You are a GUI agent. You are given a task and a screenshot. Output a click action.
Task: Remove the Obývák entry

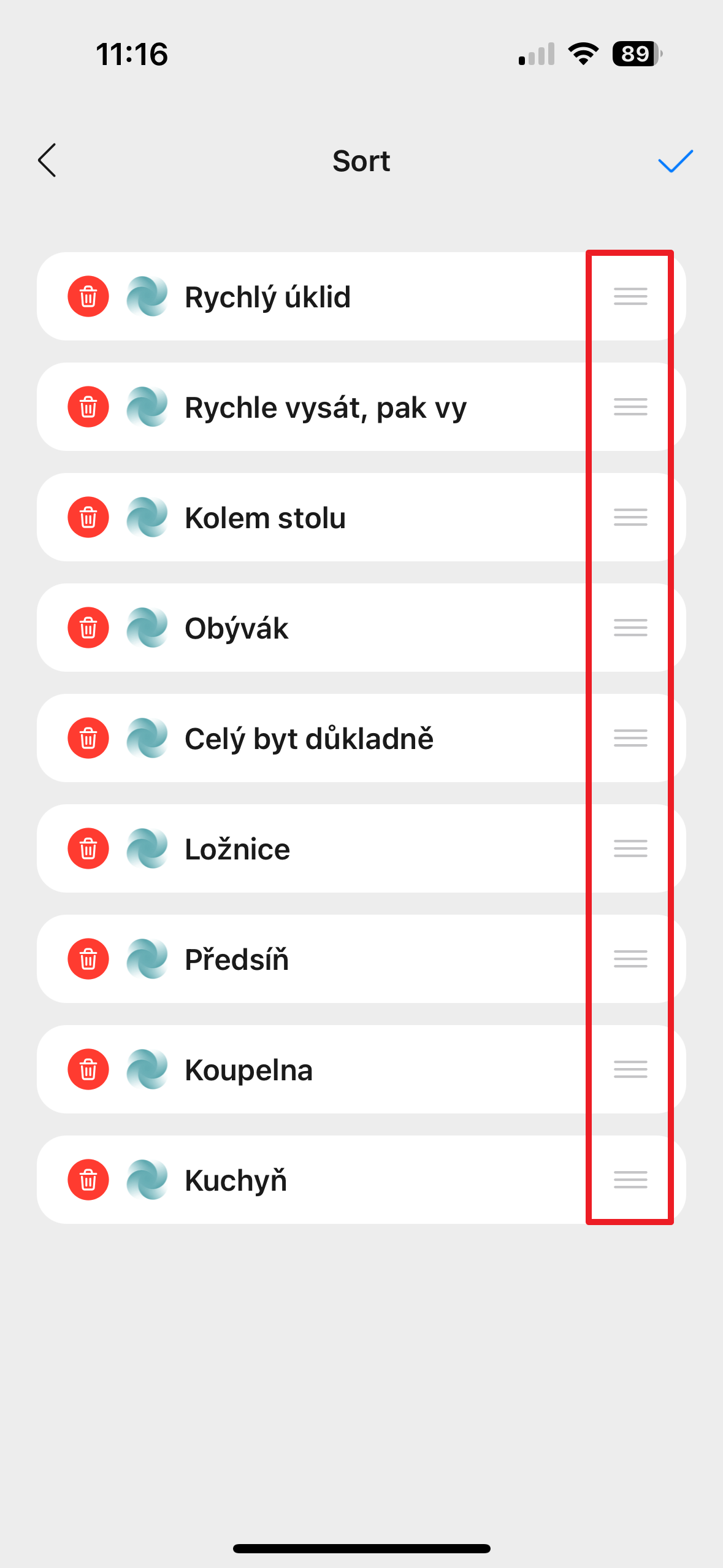click(x=88, y=628)
